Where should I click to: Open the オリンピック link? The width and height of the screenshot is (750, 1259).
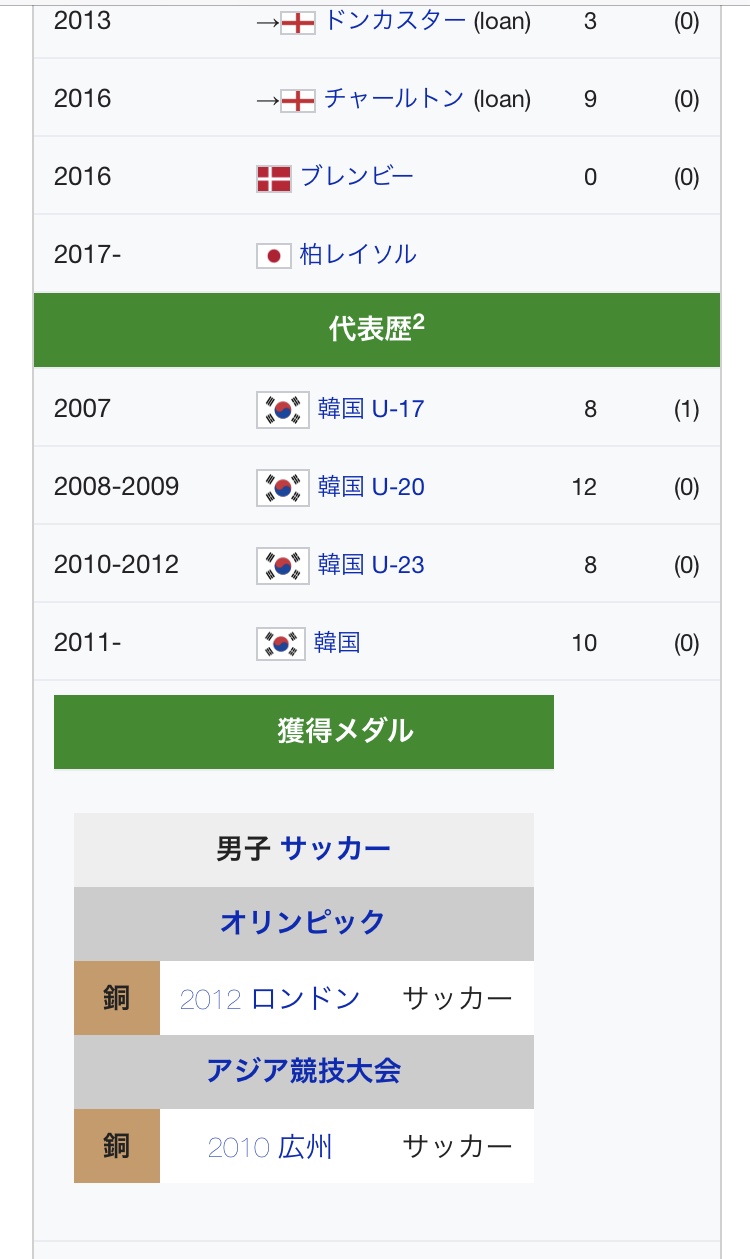(303, 922)
